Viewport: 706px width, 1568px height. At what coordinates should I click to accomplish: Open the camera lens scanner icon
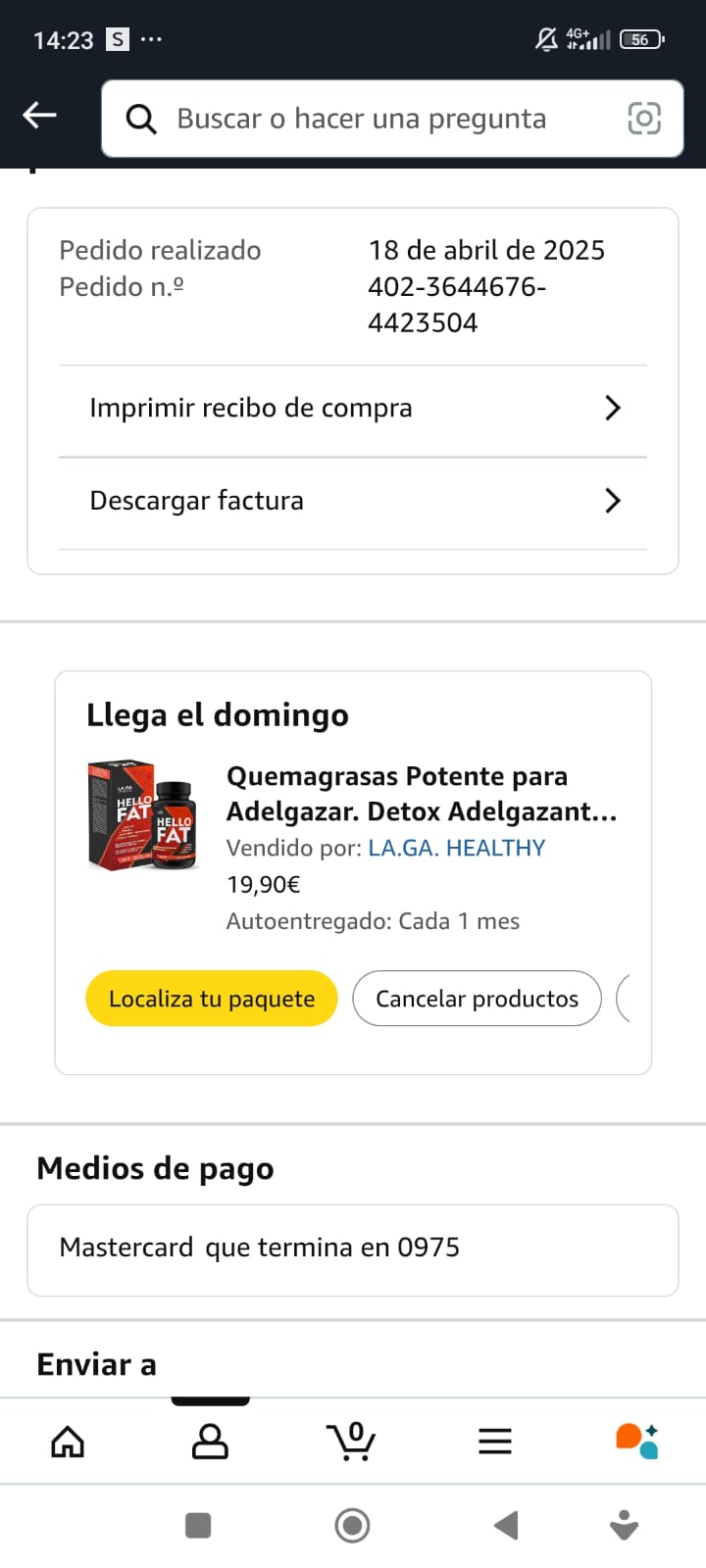643,119
